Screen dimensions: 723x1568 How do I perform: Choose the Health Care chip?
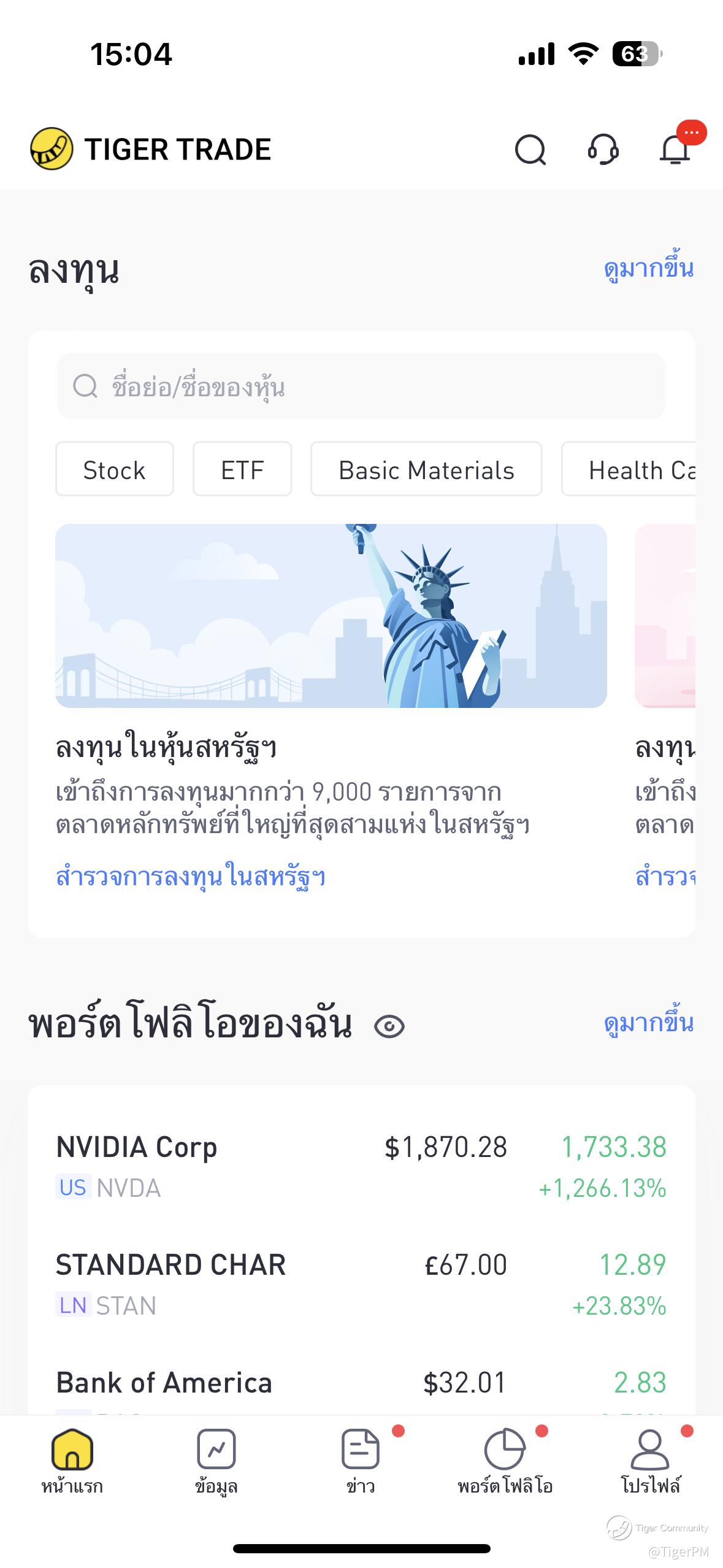[x=638, y=470]
